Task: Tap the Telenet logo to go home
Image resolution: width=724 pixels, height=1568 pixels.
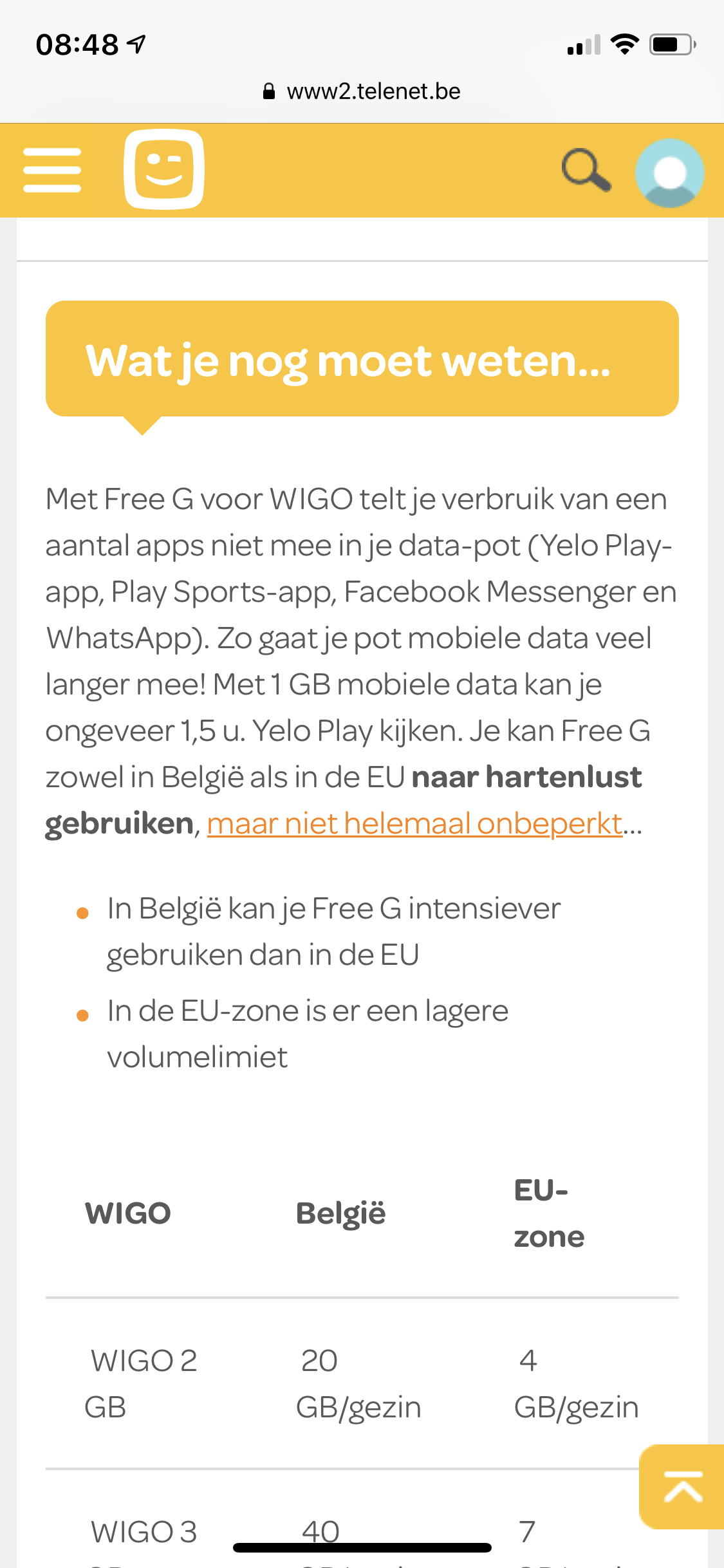Action: click(164, 169)
